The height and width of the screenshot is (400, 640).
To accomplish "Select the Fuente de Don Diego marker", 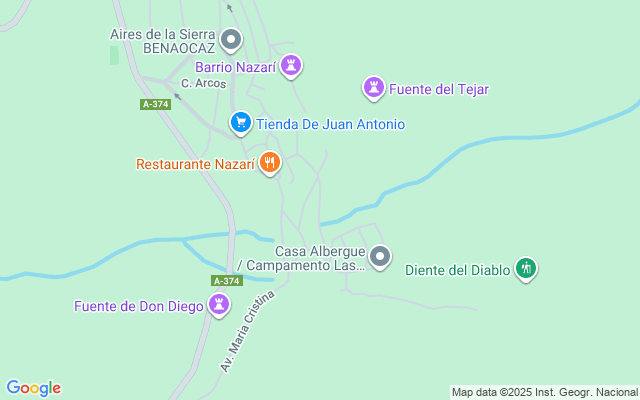I will coord(220,305).
